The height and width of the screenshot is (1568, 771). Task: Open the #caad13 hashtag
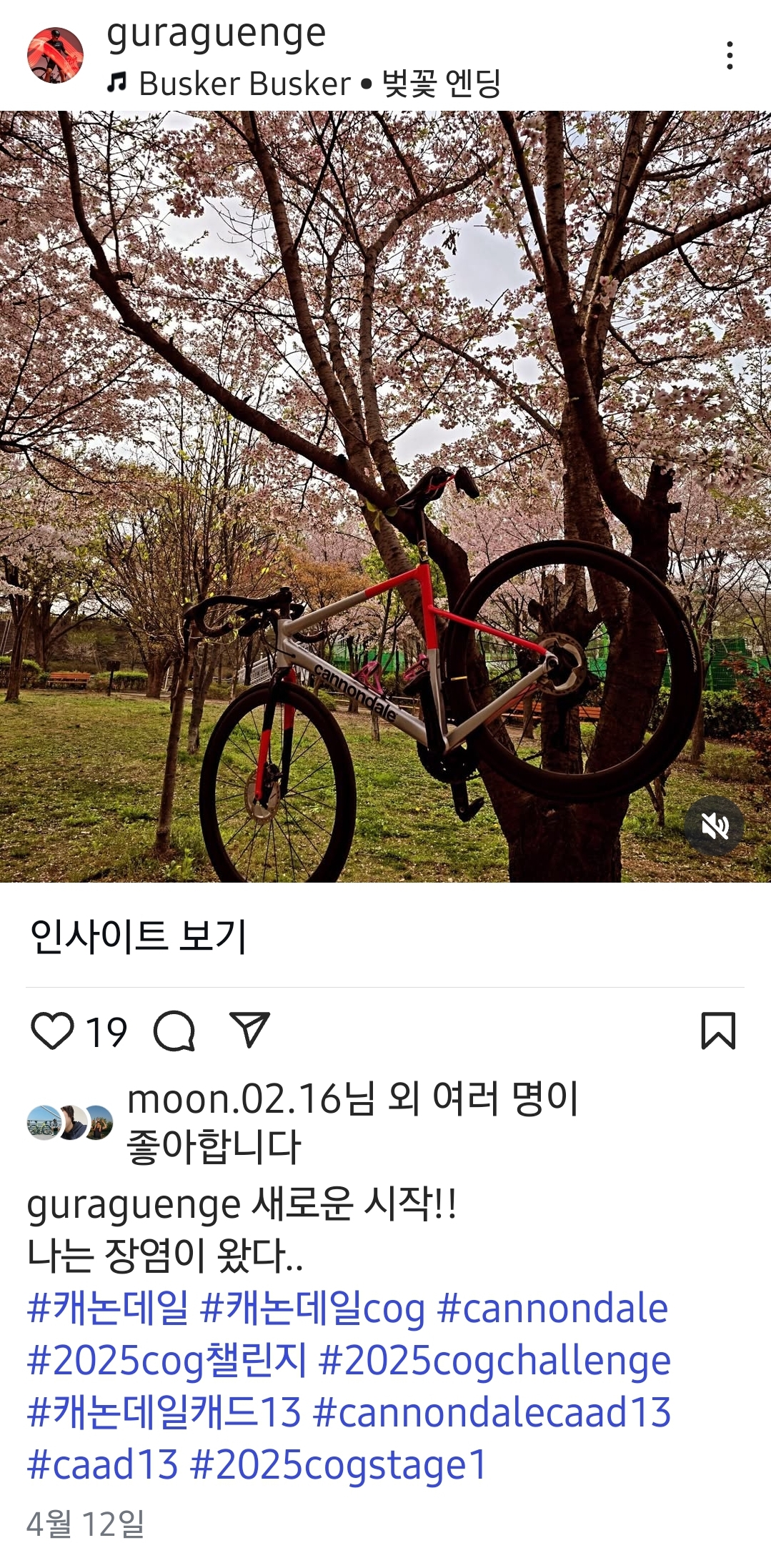[x=102, y=1465]
